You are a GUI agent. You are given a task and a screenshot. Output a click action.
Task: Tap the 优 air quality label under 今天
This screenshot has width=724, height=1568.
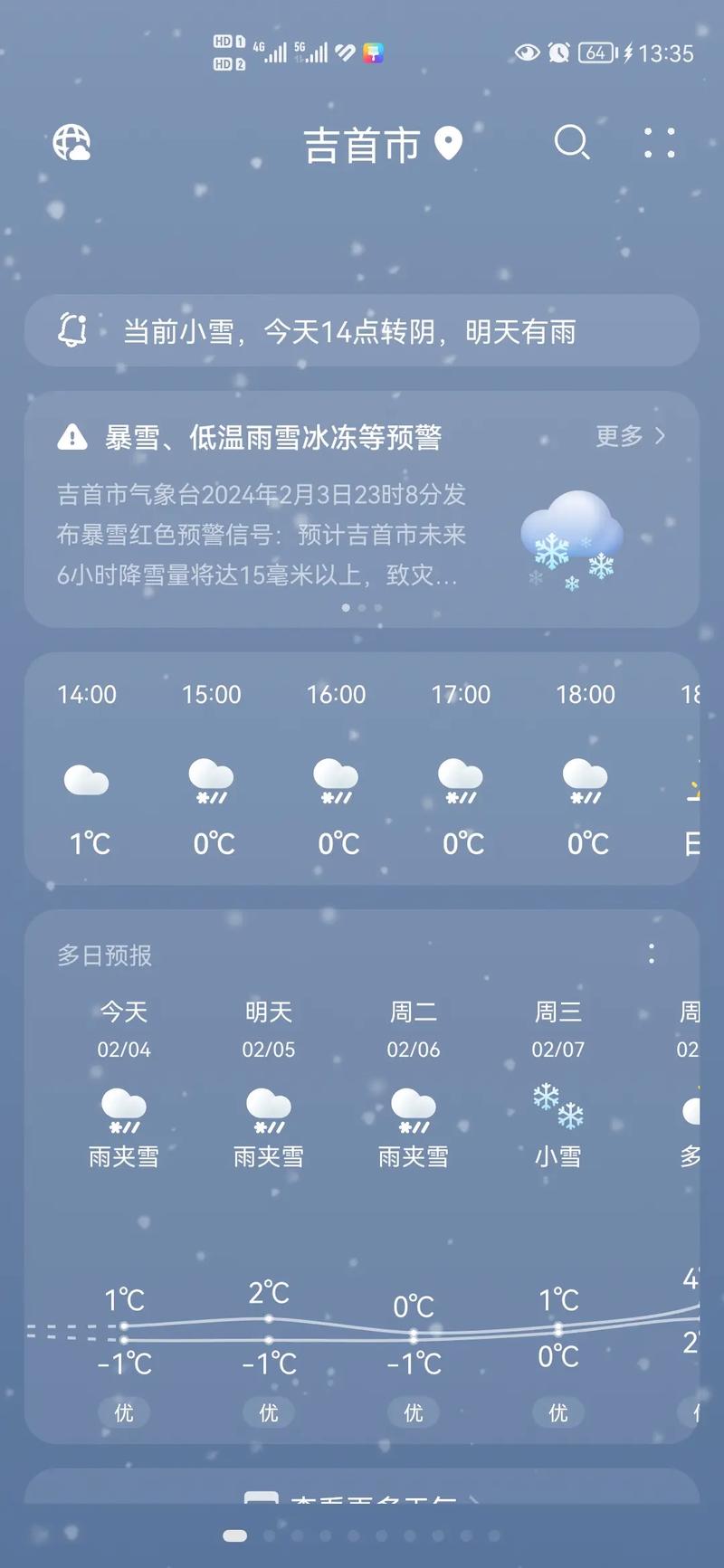tap(124, 1412)
